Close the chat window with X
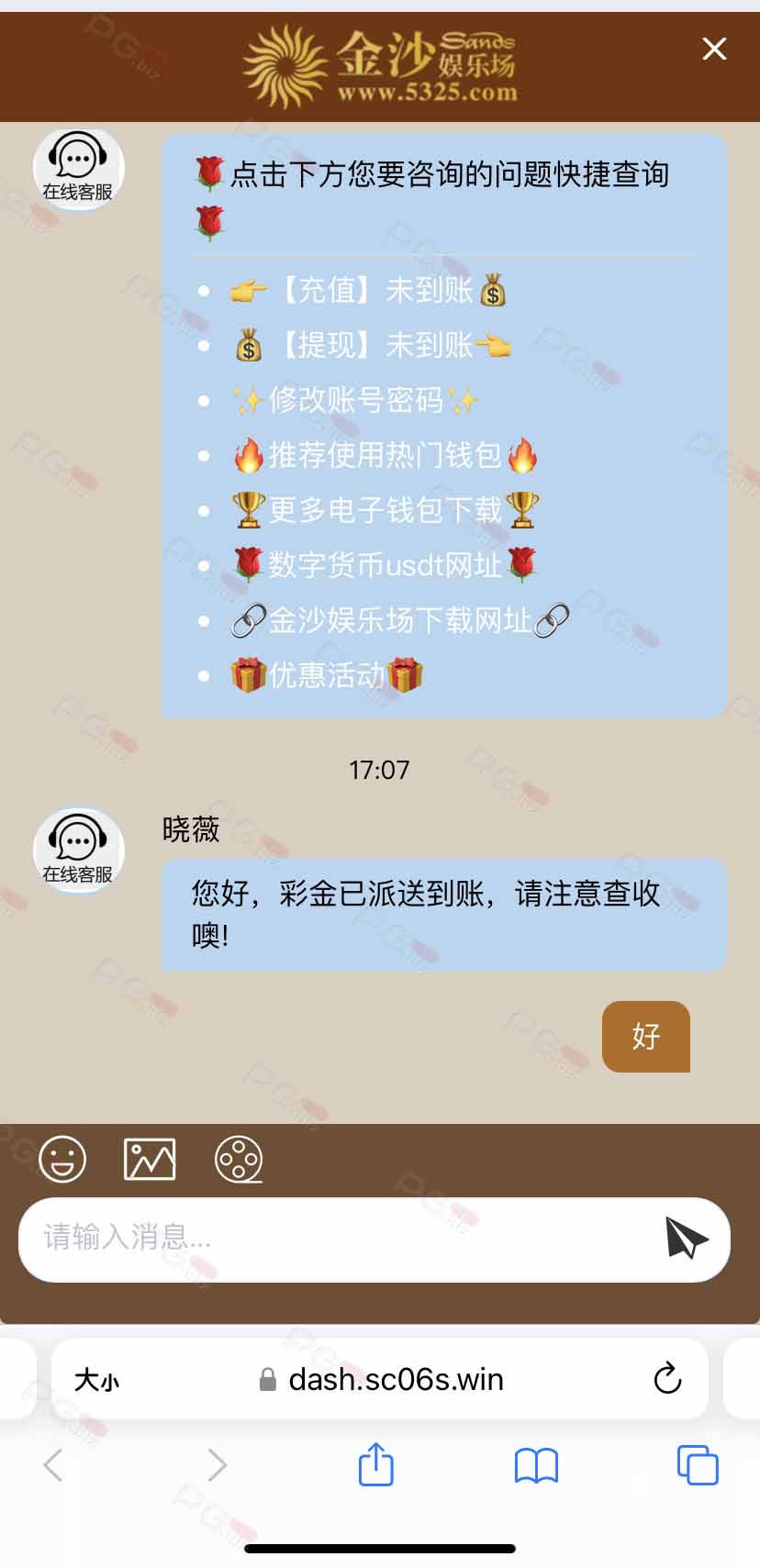The height and width of the screenshot is (1568, 760). tap(714, 49)
